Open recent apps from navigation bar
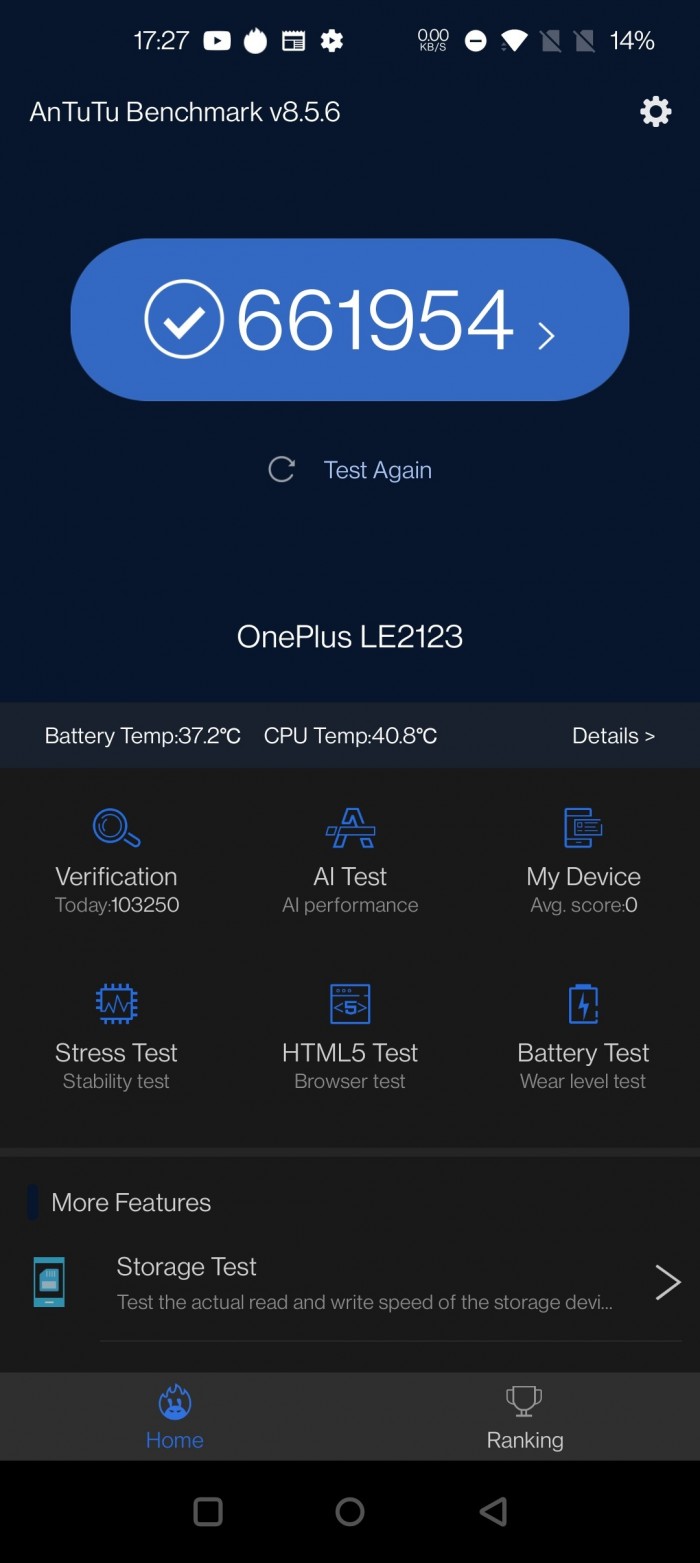This screenshot has width=700, height=1563. point(208,1511)
